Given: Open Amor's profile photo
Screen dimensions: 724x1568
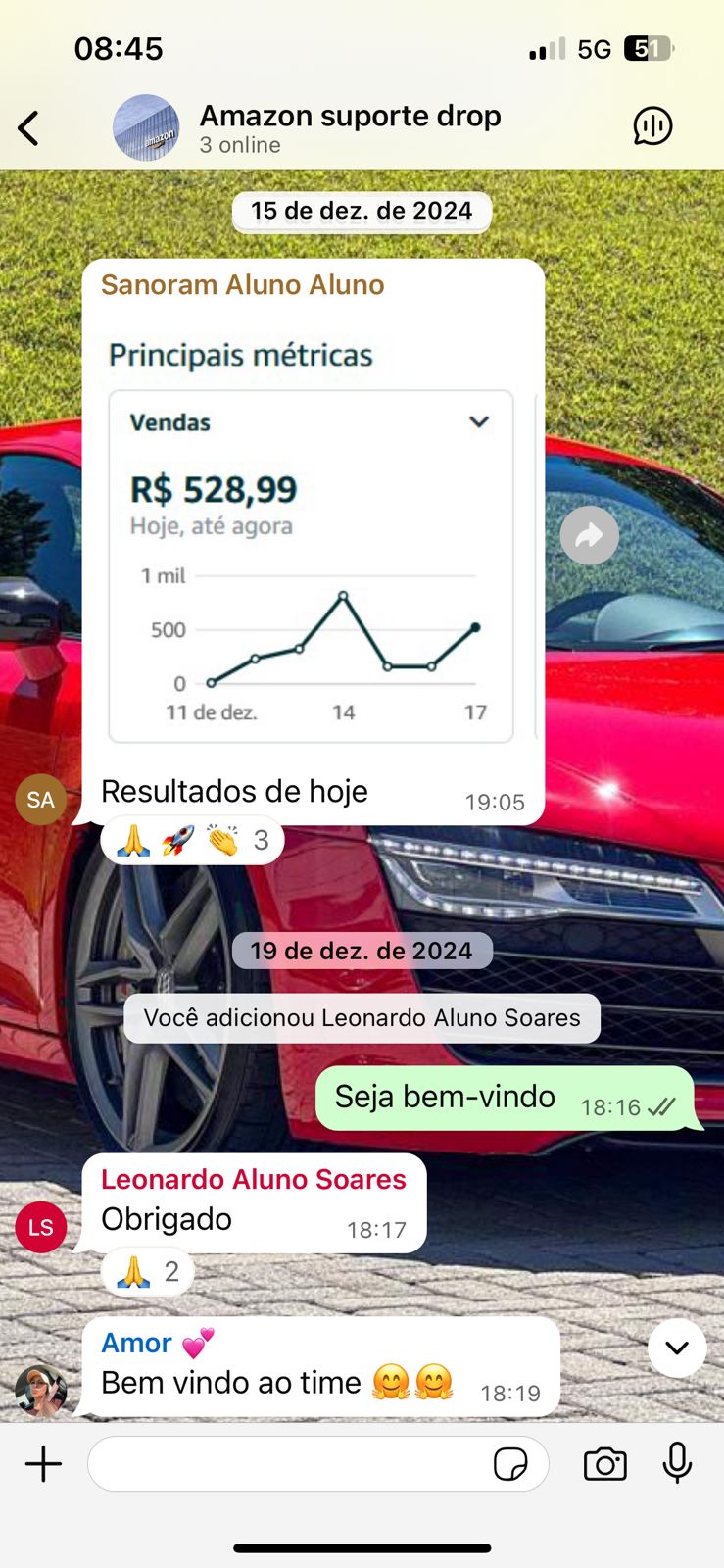Looking at the screenshot, I should pos(41,1390).
